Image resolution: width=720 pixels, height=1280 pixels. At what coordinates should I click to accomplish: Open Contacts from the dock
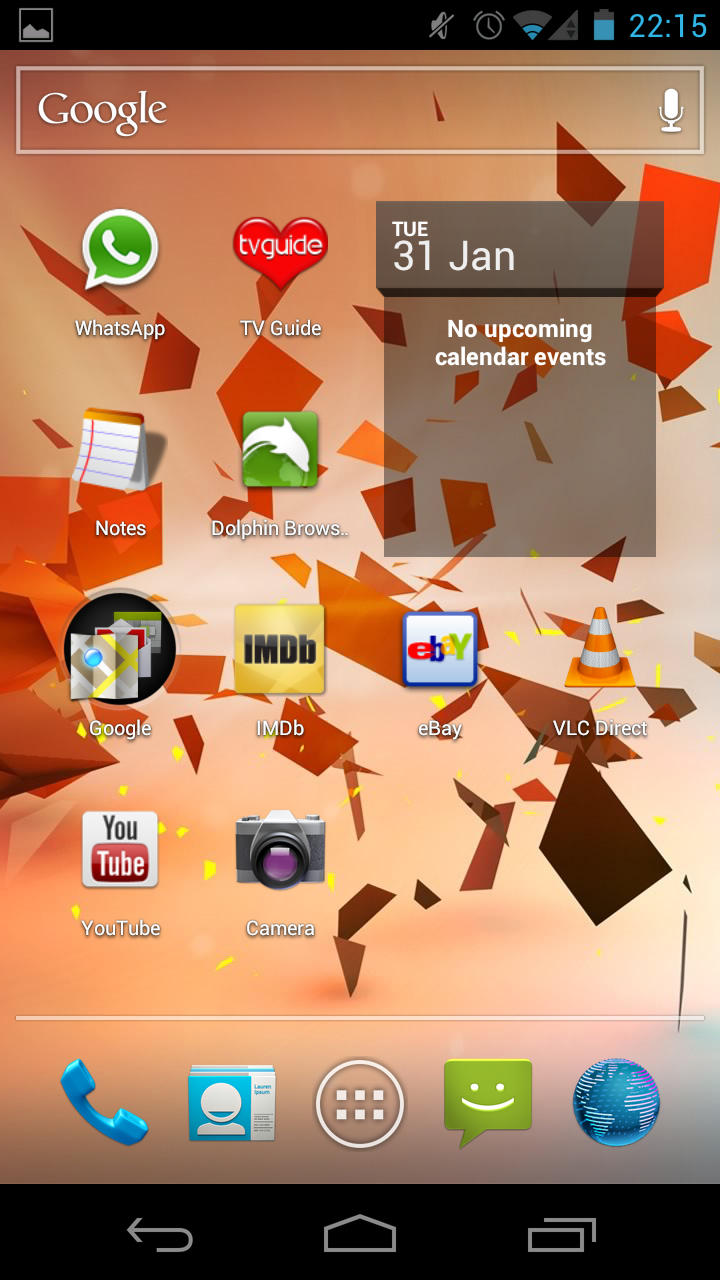click(x=232, y=1103)
